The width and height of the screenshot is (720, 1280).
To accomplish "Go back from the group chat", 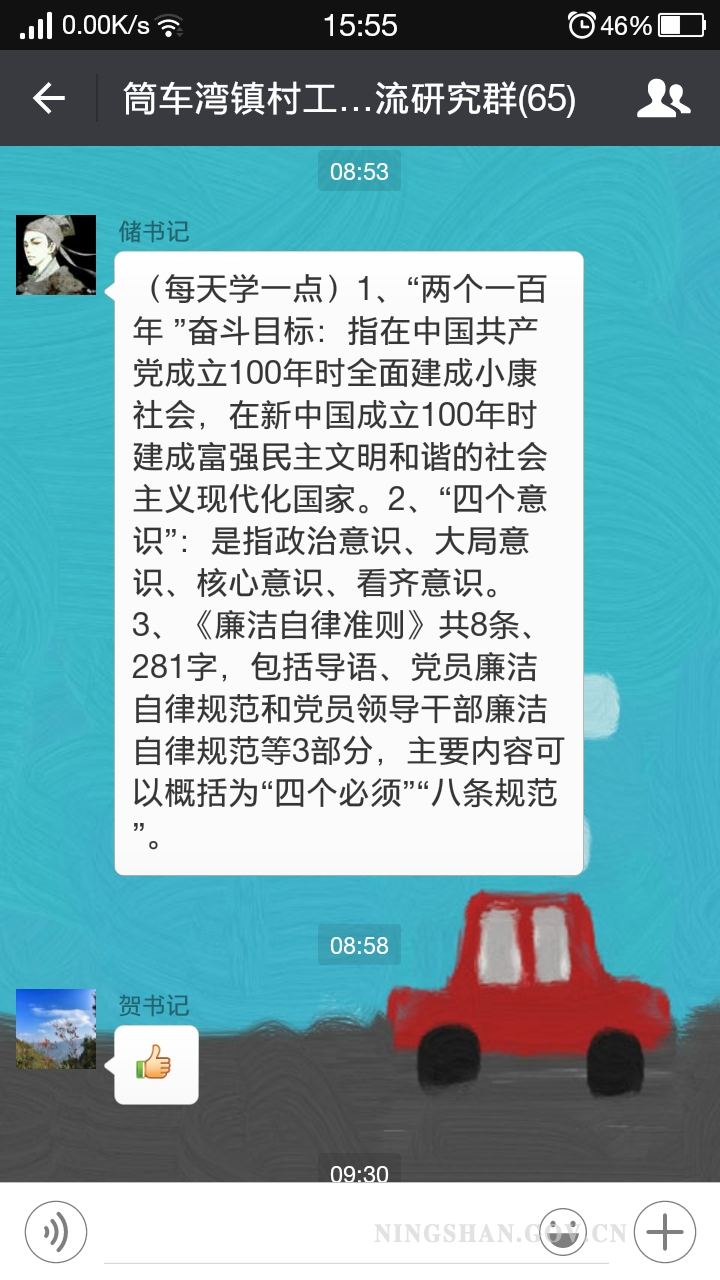I will tap(48, 98).
